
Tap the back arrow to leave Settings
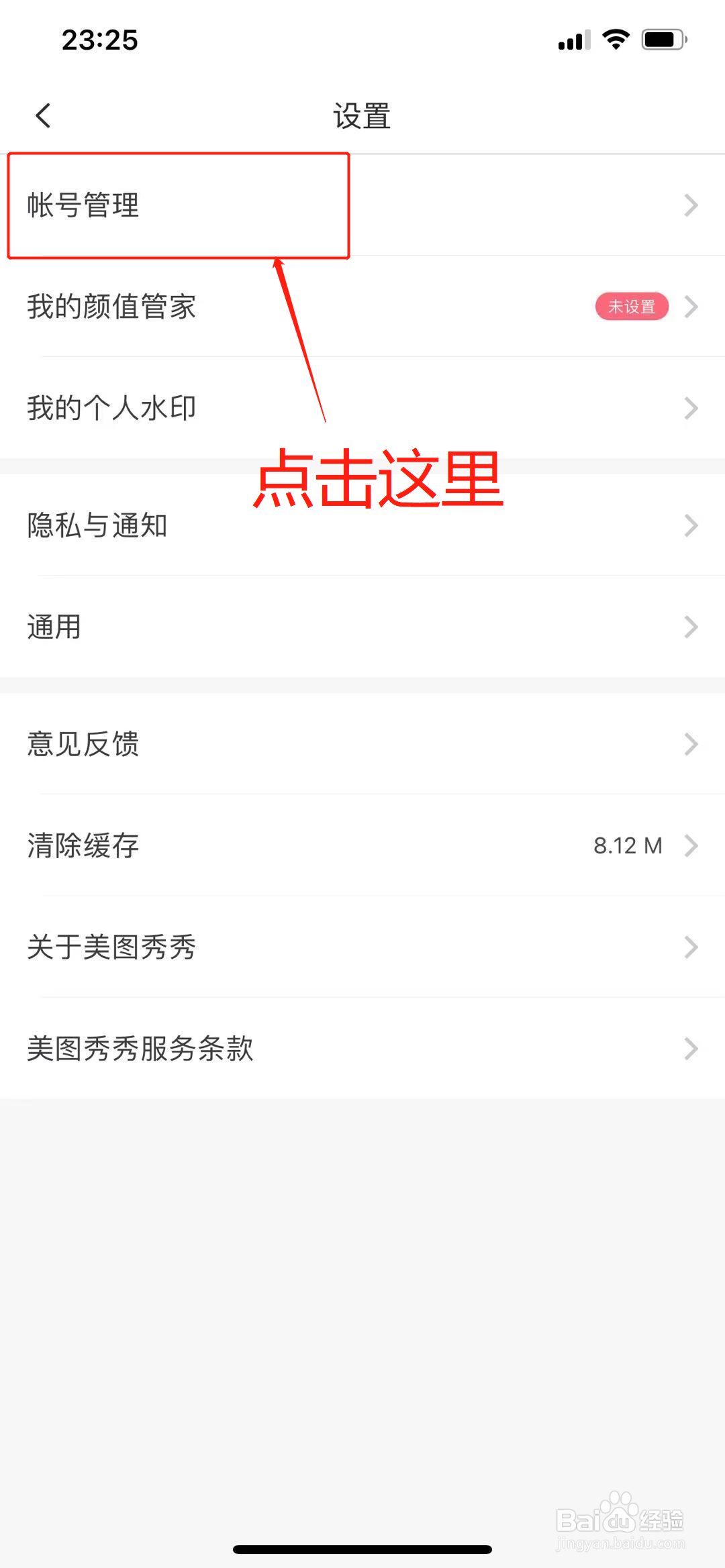[x=42, y=115]
